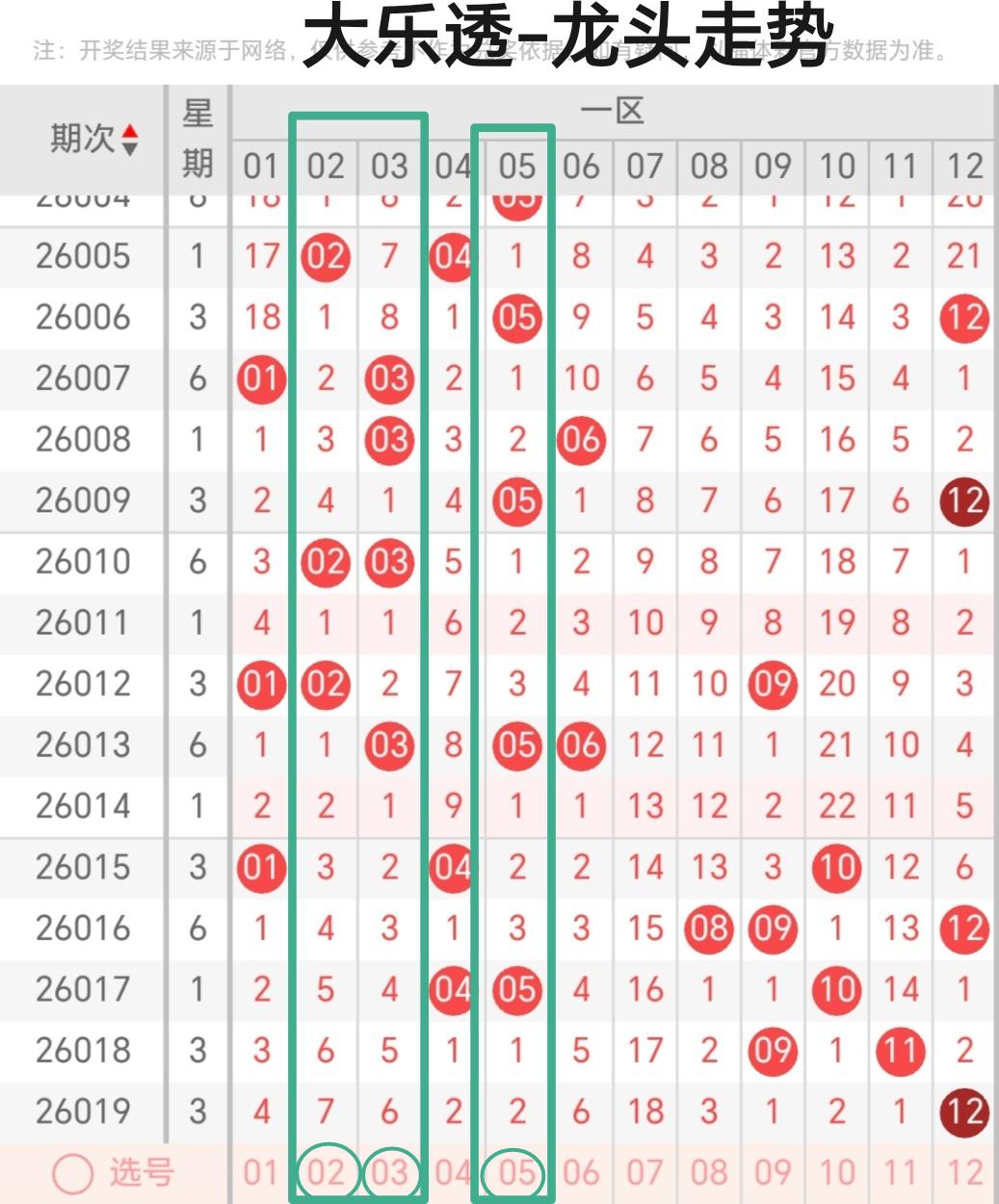The image size is (999, 1204).
Task: Pick number 01 in the 选号 row
Action: point(261,1173)
